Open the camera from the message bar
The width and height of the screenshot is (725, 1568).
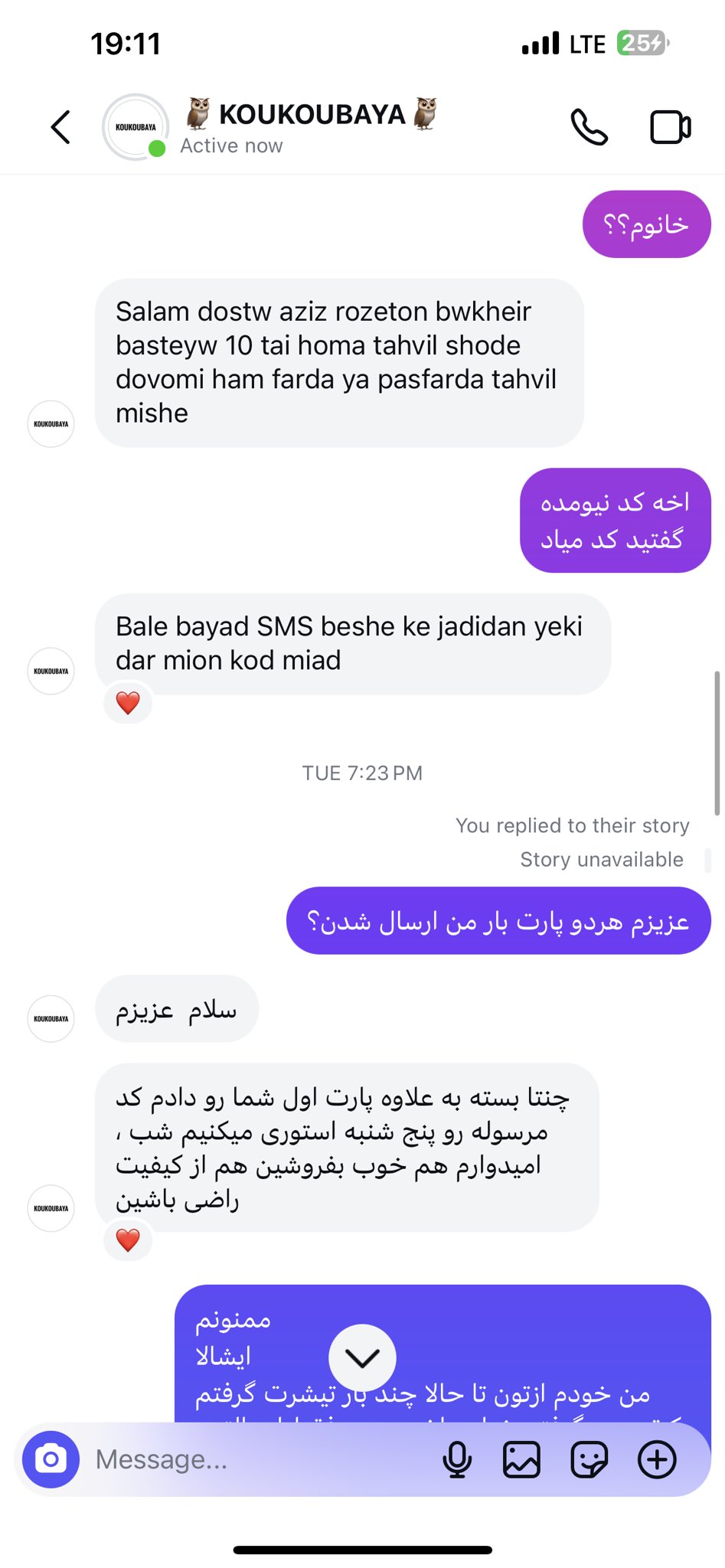pyautogui.click(x=51, y=1459)
